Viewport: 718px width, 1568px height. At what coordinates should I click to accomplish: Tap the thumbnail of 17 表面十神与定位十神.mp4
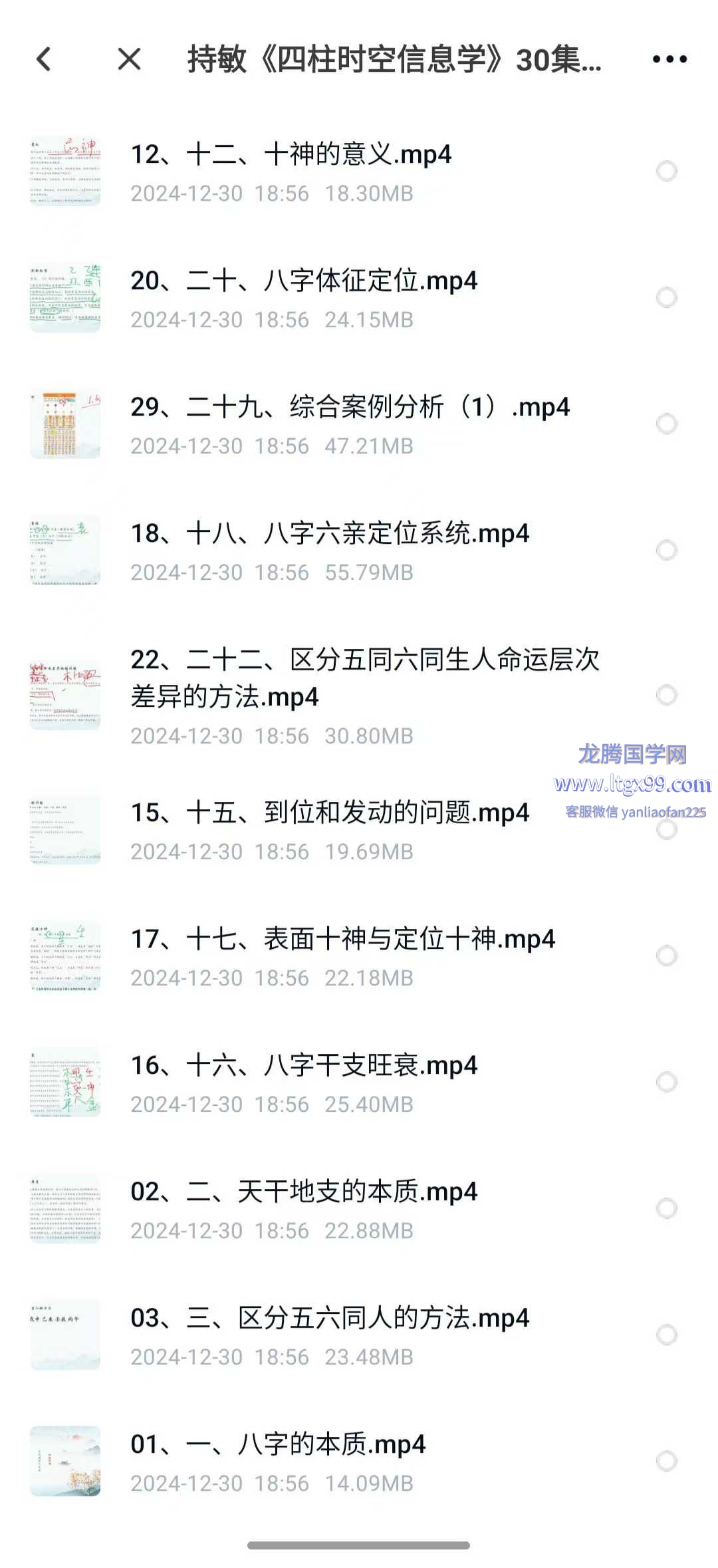[x=65, y=956]
